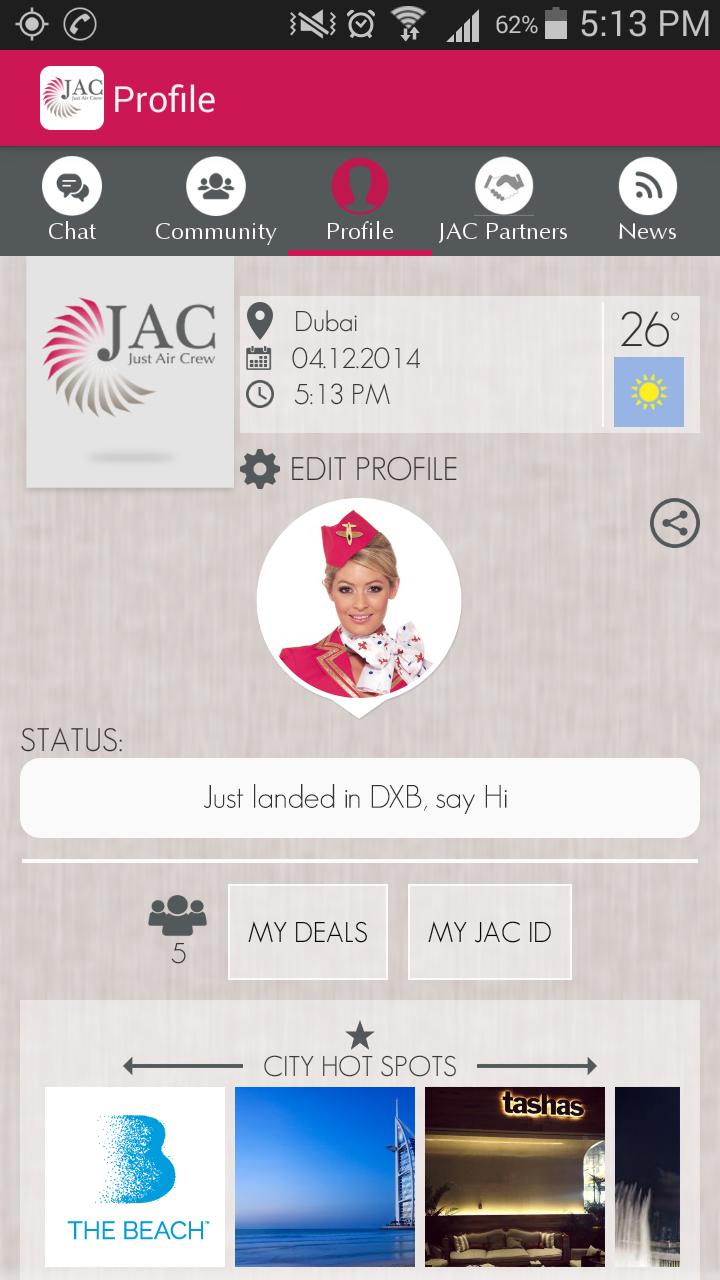Tap Edit Profile with the gear icon
The height and width of the screenshot is (1280, 720).
click(350, 469)
